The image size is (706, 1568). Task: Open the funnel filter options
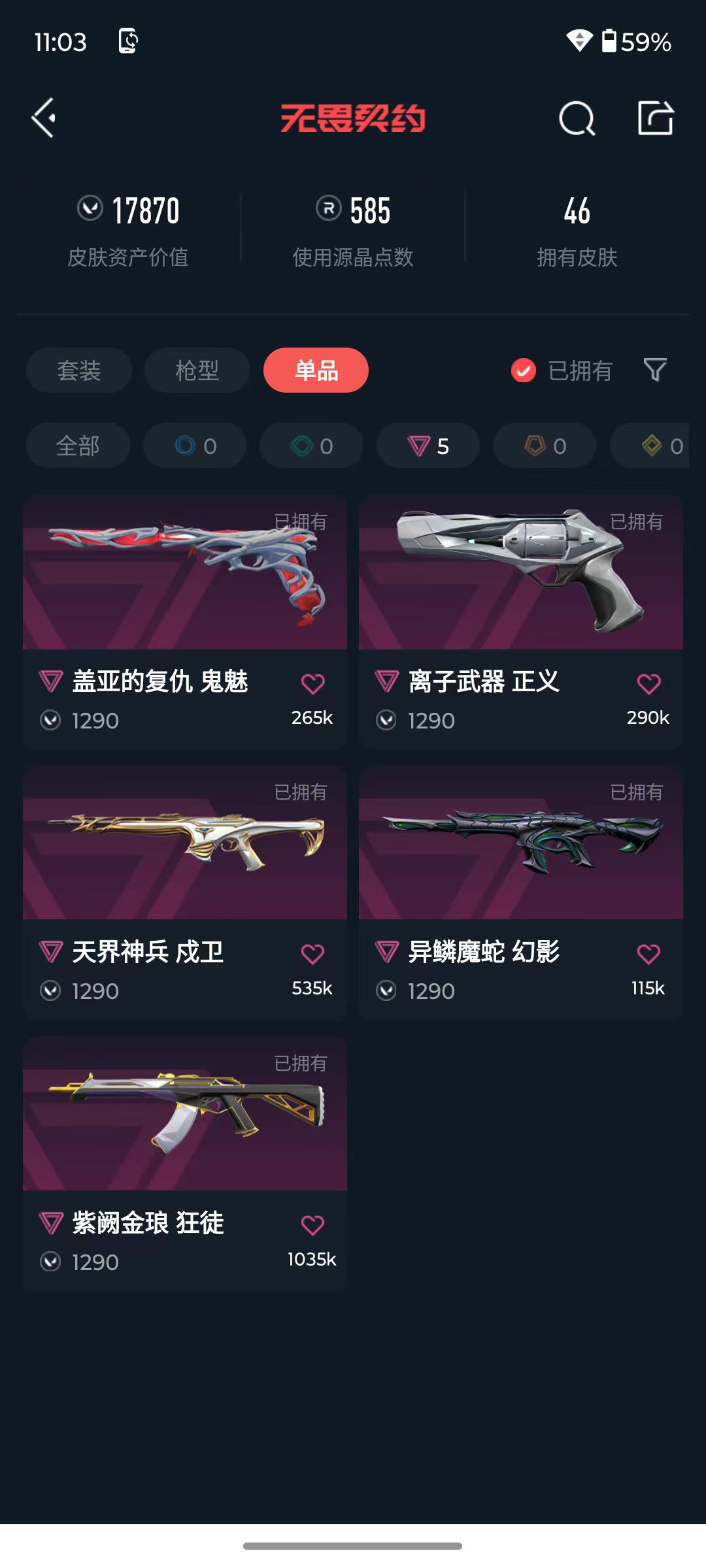(x=655, y=370)
